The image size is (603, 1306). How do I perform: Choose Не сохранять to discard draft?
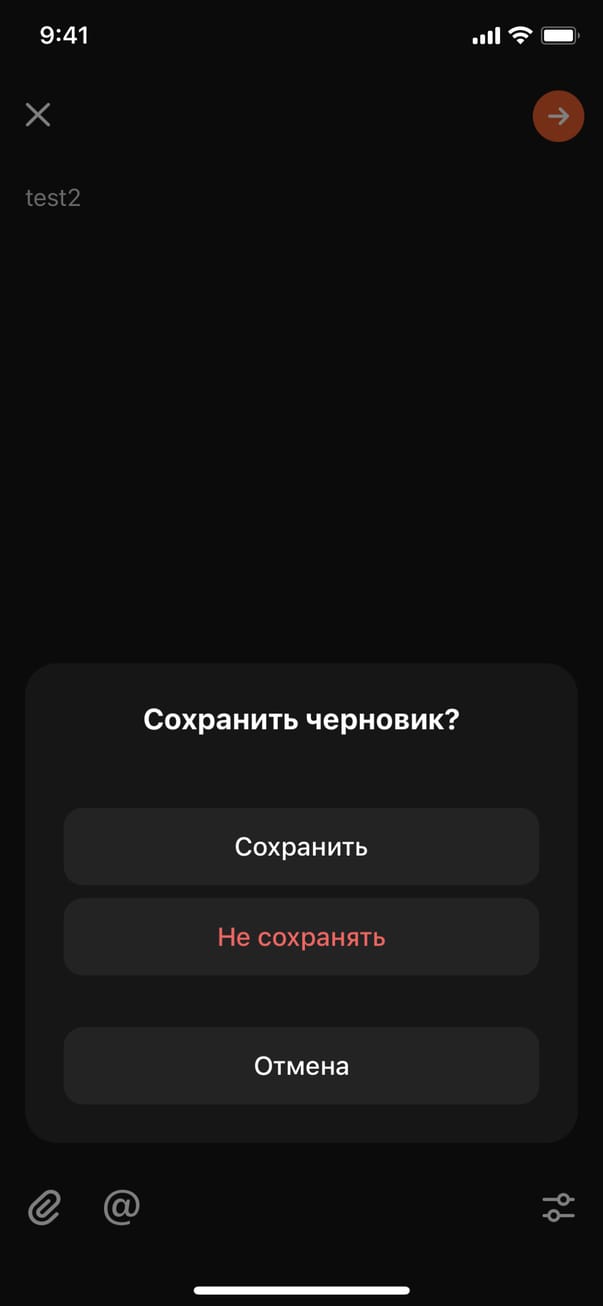(x=301, y=937)
